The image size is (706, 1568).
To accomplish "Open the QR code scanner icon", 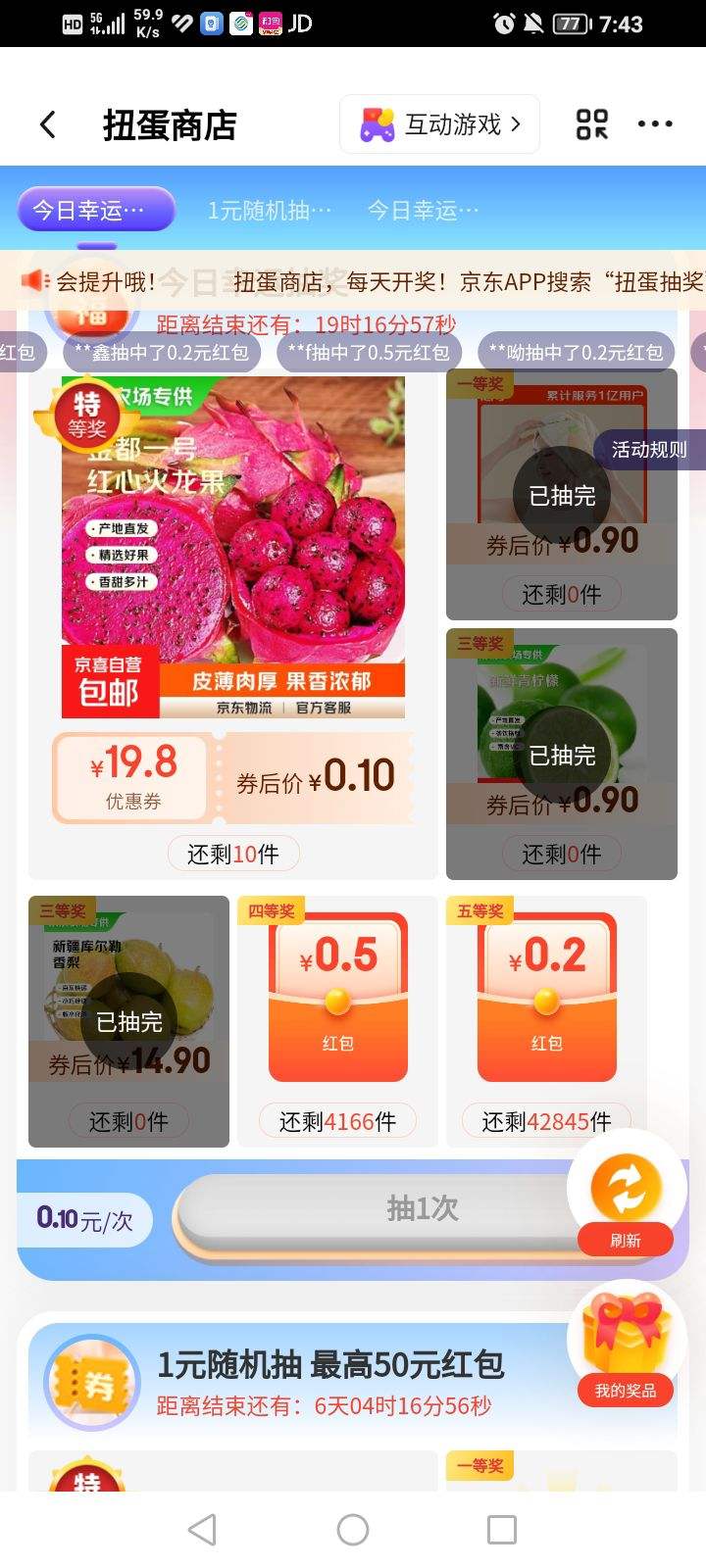I will [590, 123].
